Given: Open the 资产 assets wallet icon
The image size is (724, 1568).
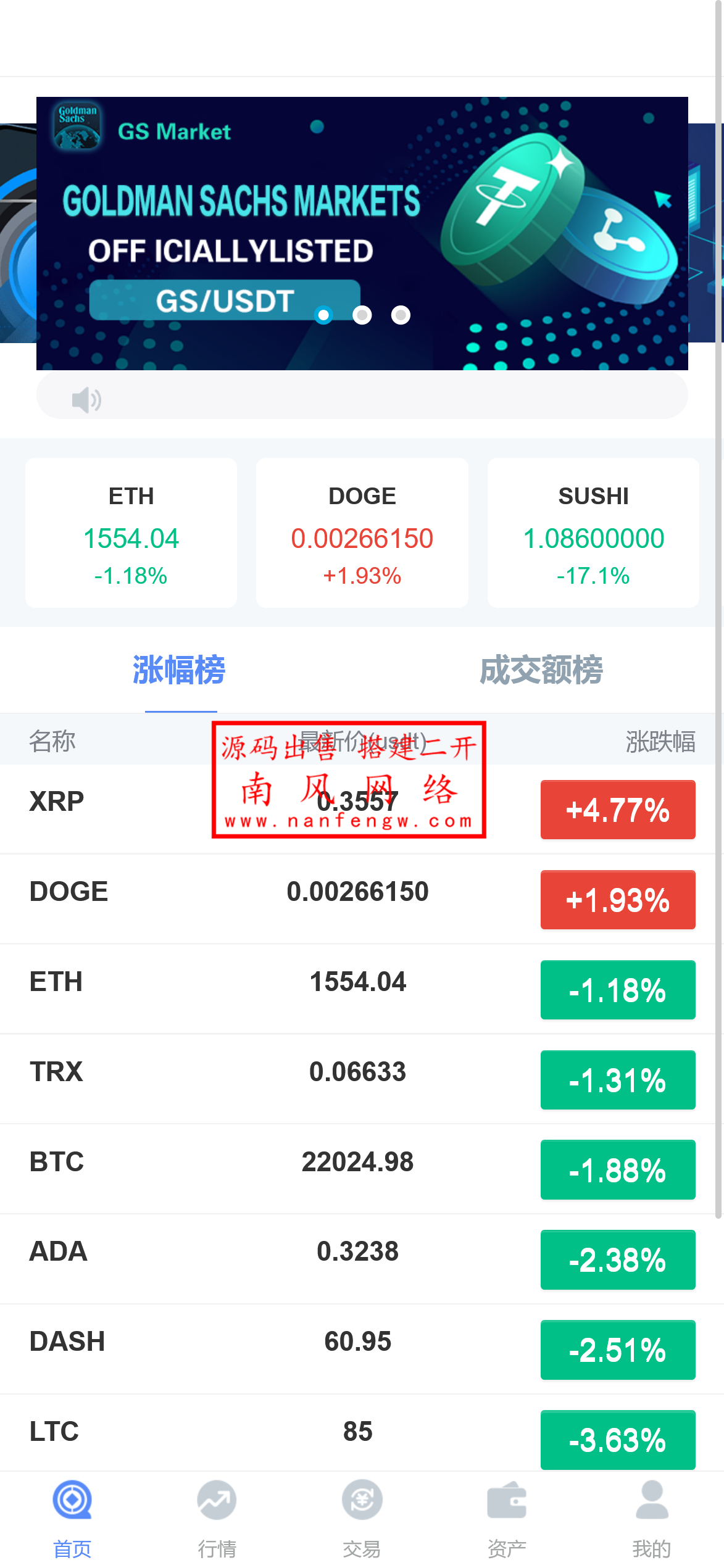Looking at the screenshot, I should coord(506,1500).
